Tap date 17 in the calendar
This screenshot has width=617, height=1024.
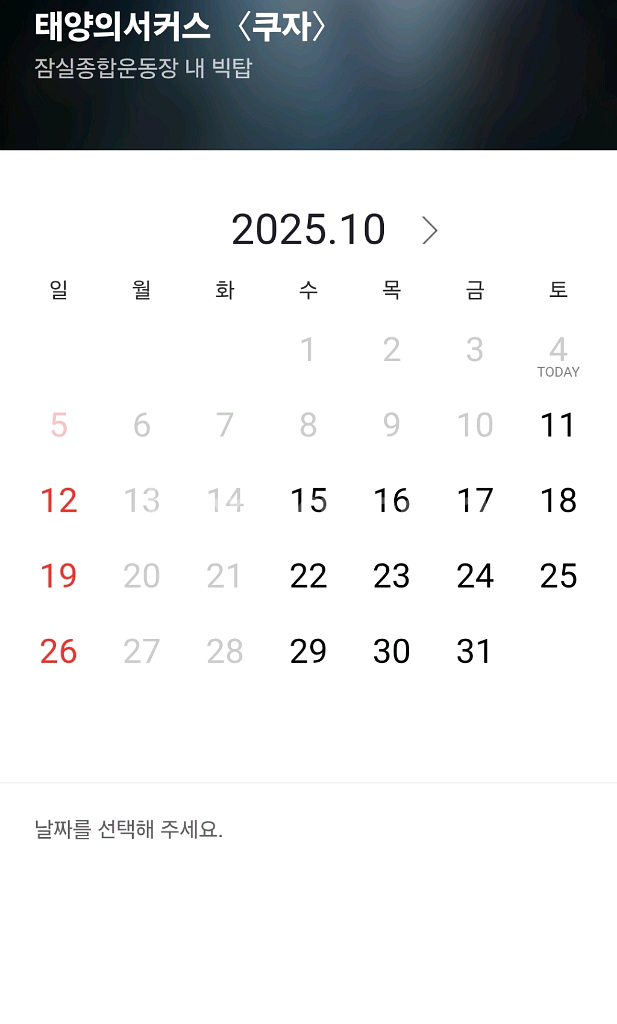pyautogui.click(x=475, y=500)
